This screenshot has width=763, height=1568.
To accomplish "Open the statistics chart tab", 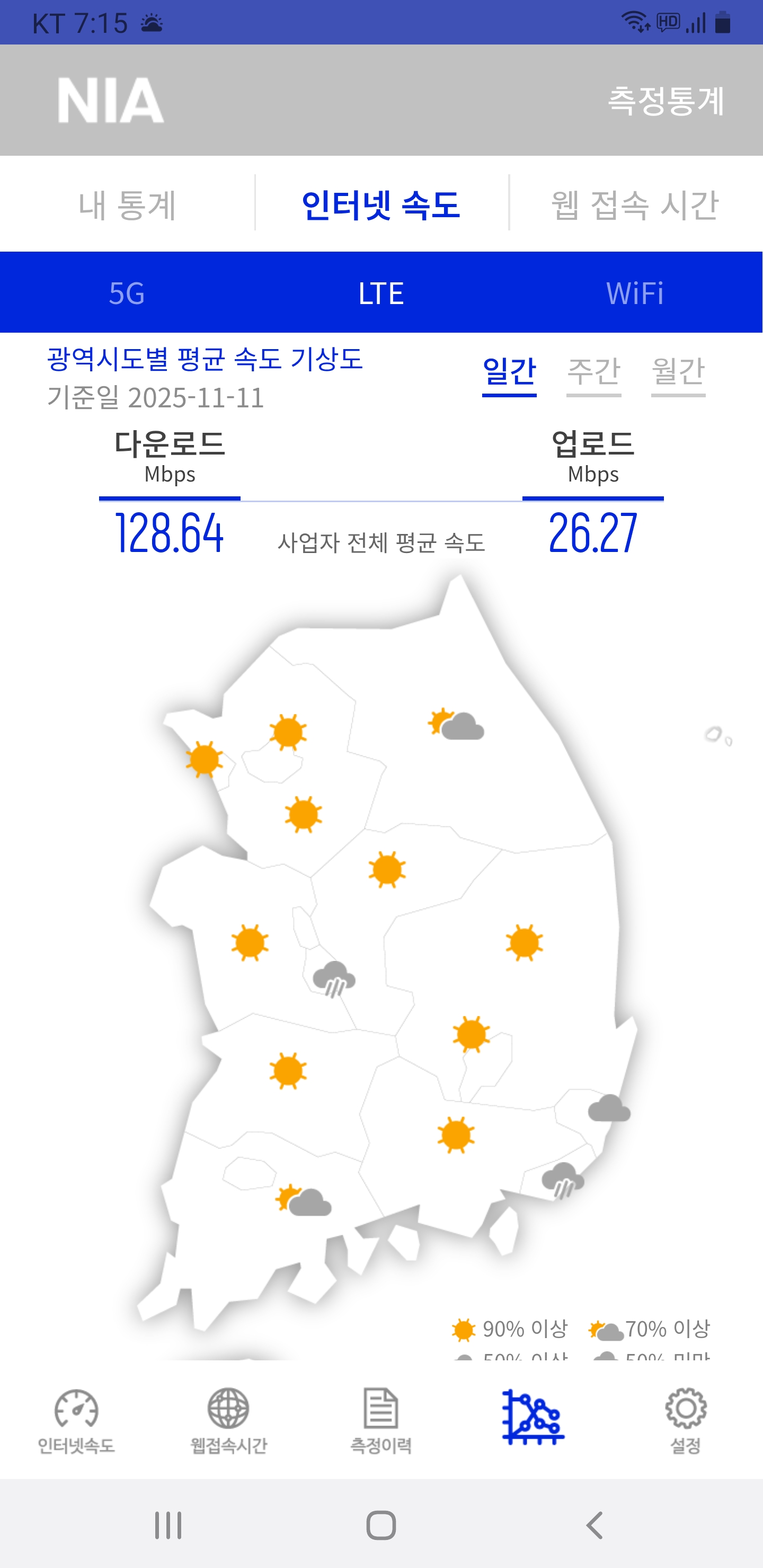I will 534,1417.
